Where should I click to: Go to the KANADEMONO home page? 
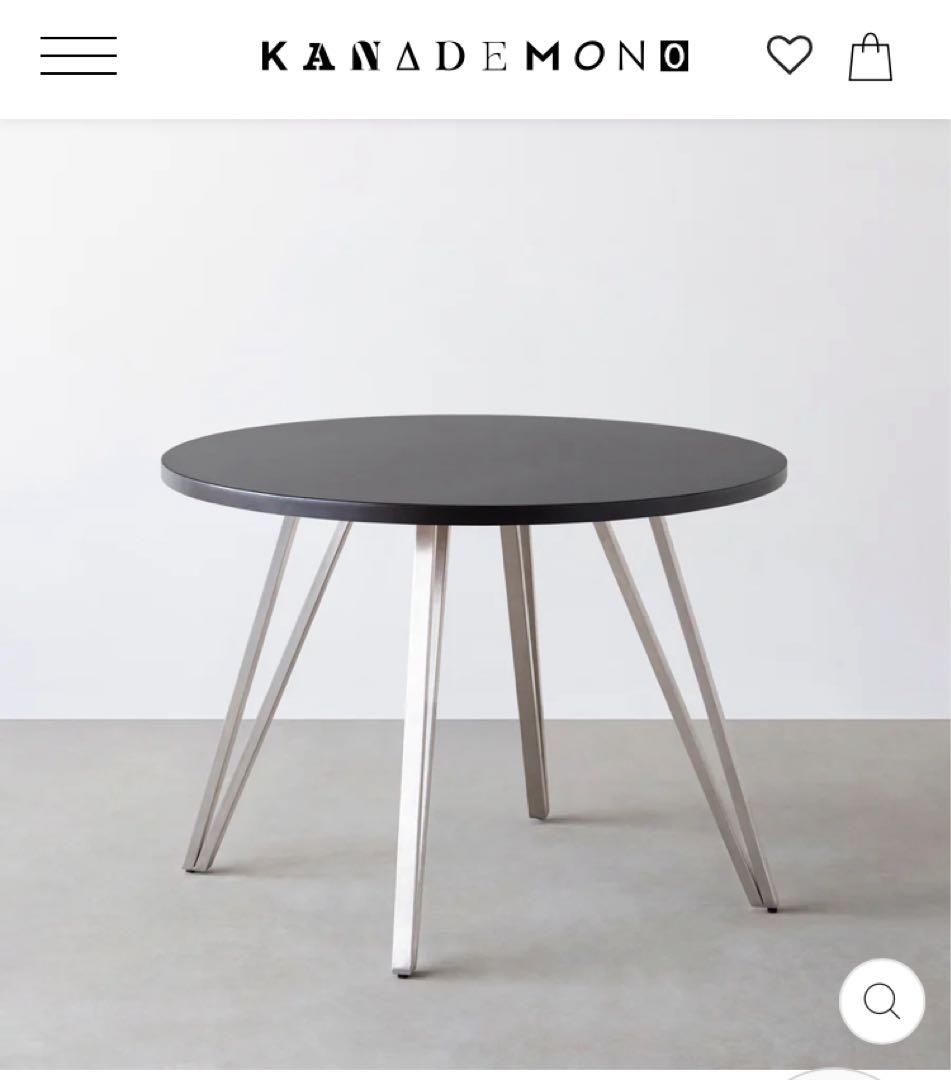click(474, 57)
